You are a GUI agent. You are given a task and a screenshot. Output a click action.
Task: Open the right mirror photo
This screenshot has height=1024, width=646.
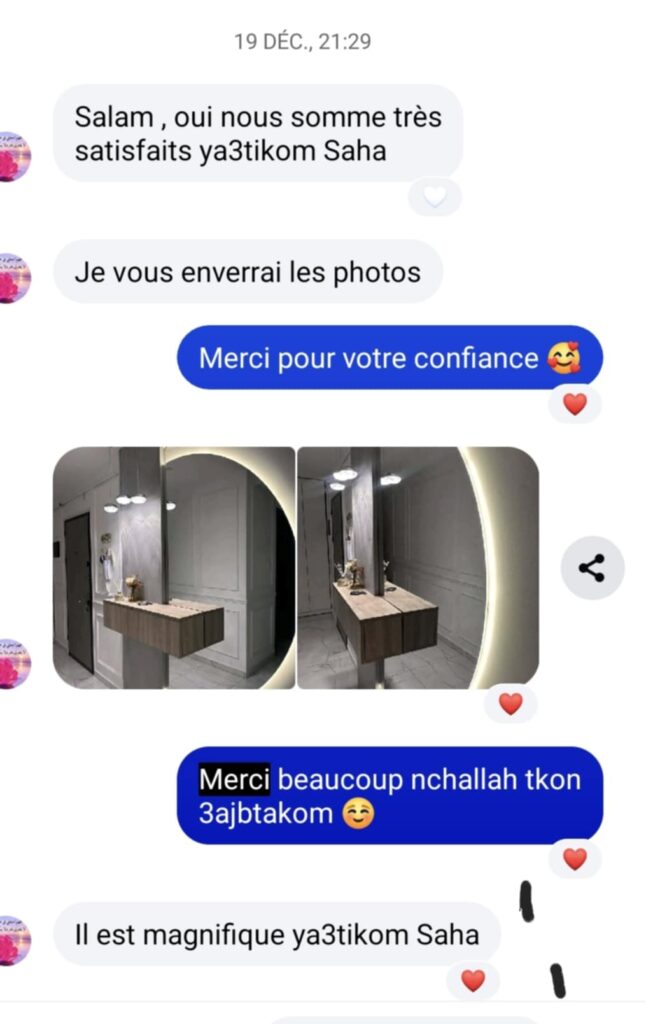pyautogui.click(x=418, y=567)
